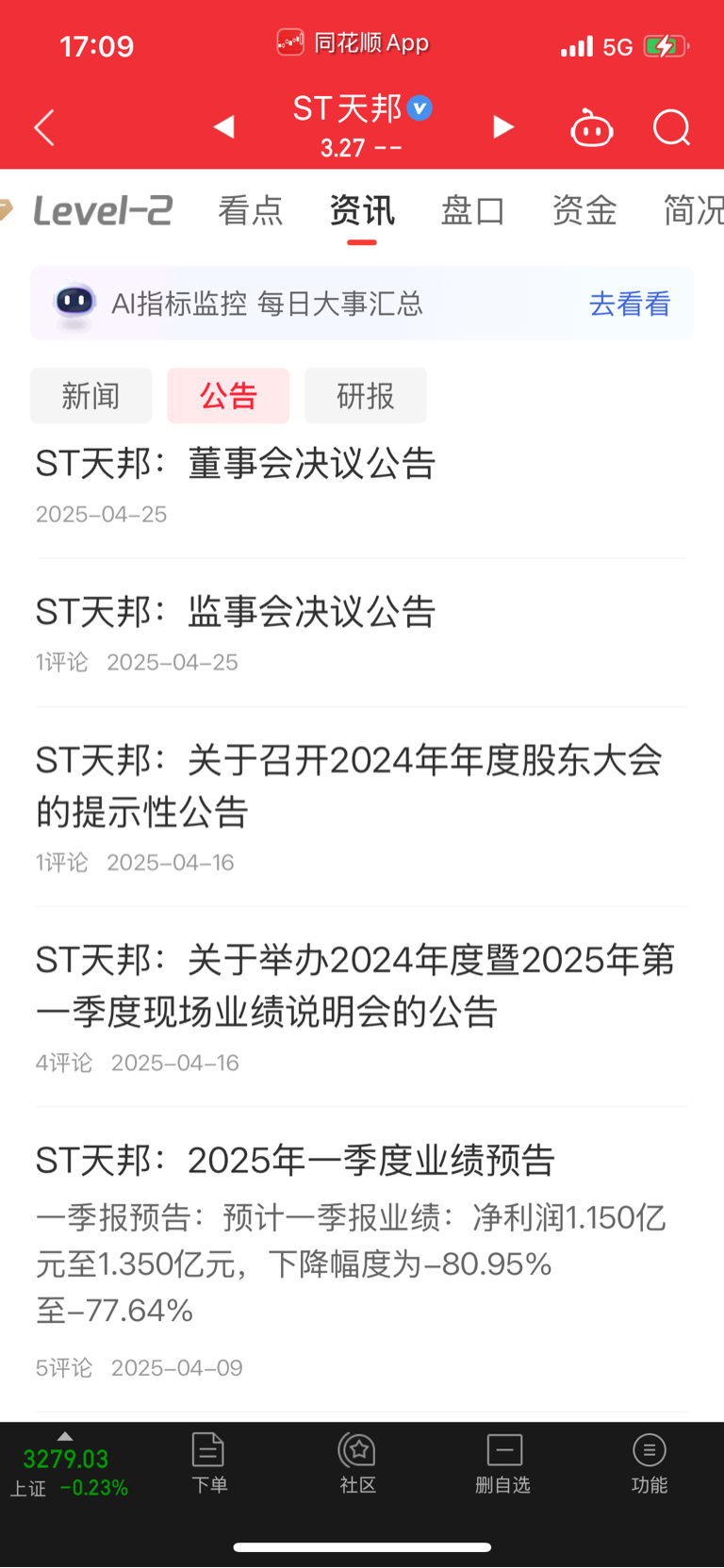Open 社区 in the bottom bar
The height and width of the screenshot is (1568, 724).
click(358, 1462)
